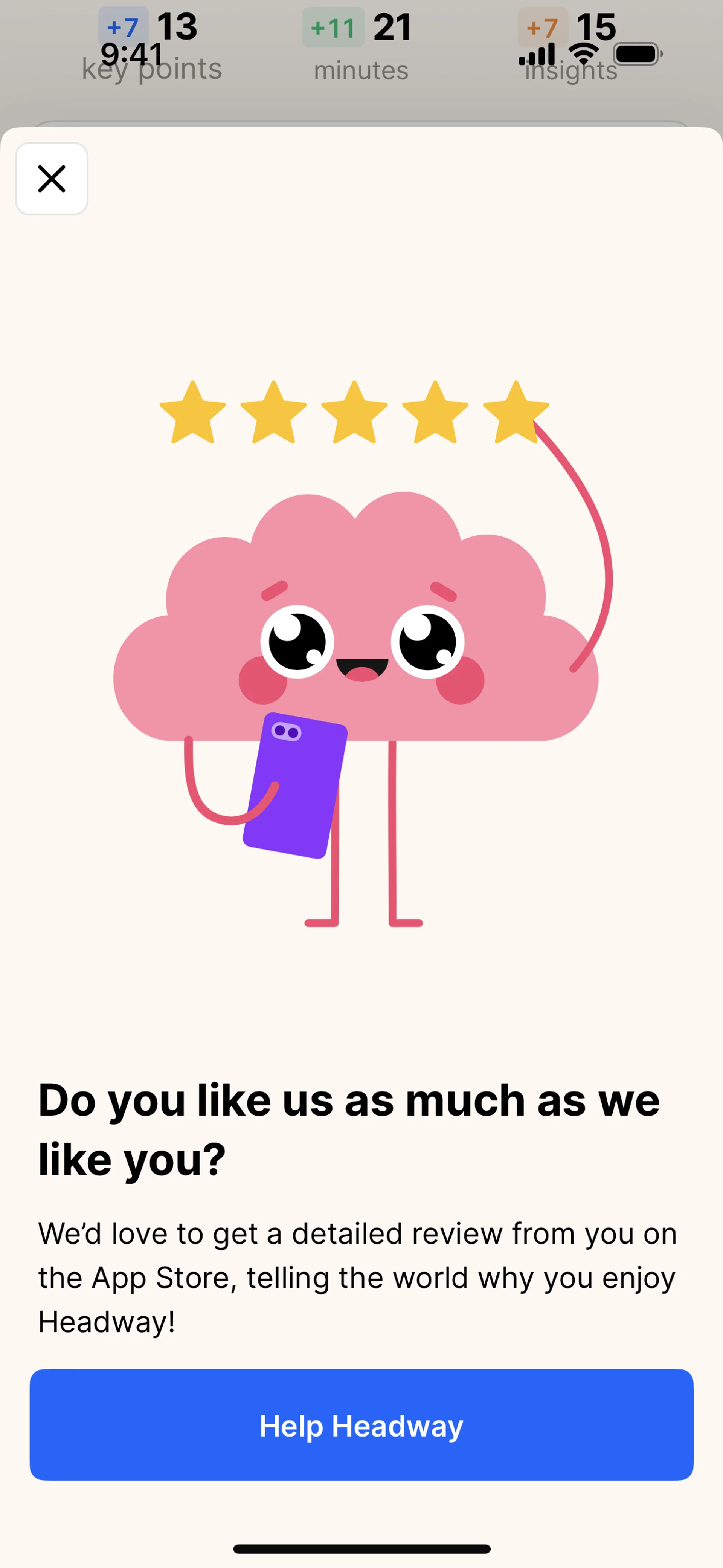This screenshot has height=1568, width=723.
Task: Tap the Help Headway button
Action: (361, 1425)
